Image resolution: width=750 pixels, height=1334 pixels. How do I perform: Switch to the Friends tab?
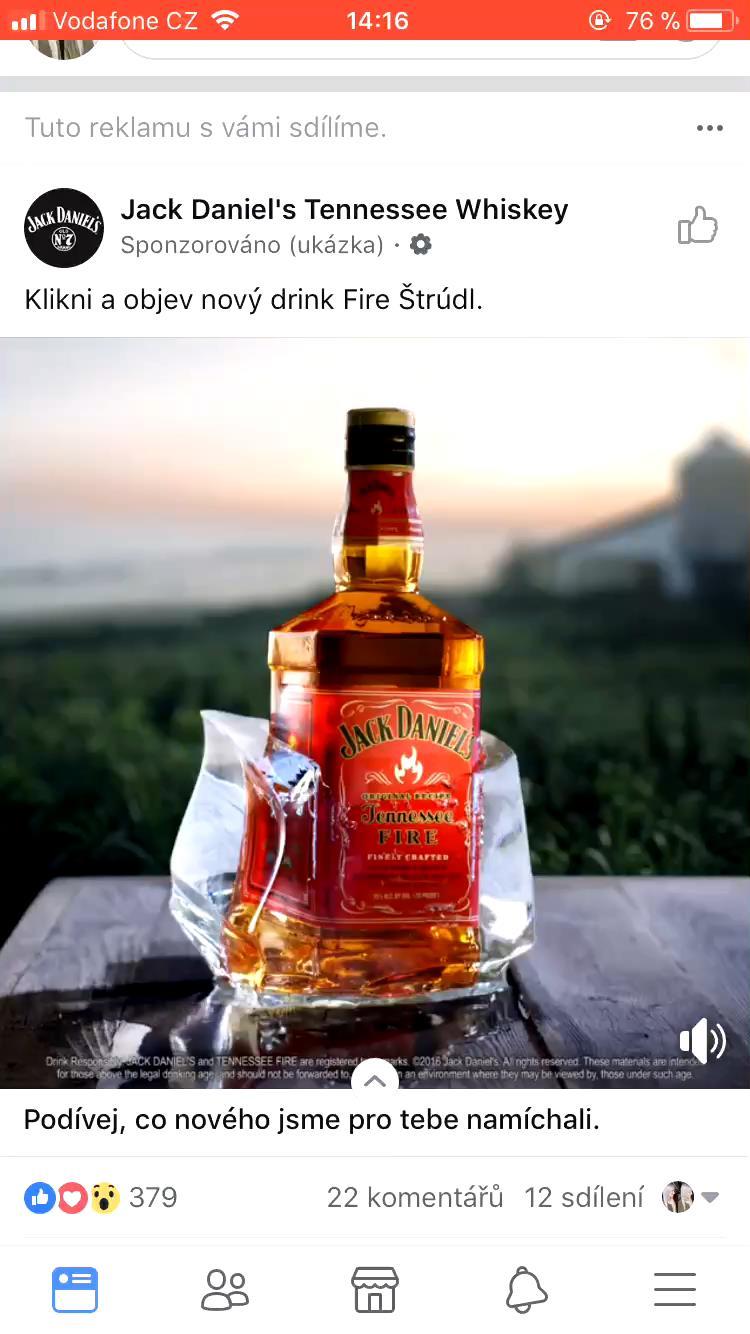click(x=225, y=1290)
